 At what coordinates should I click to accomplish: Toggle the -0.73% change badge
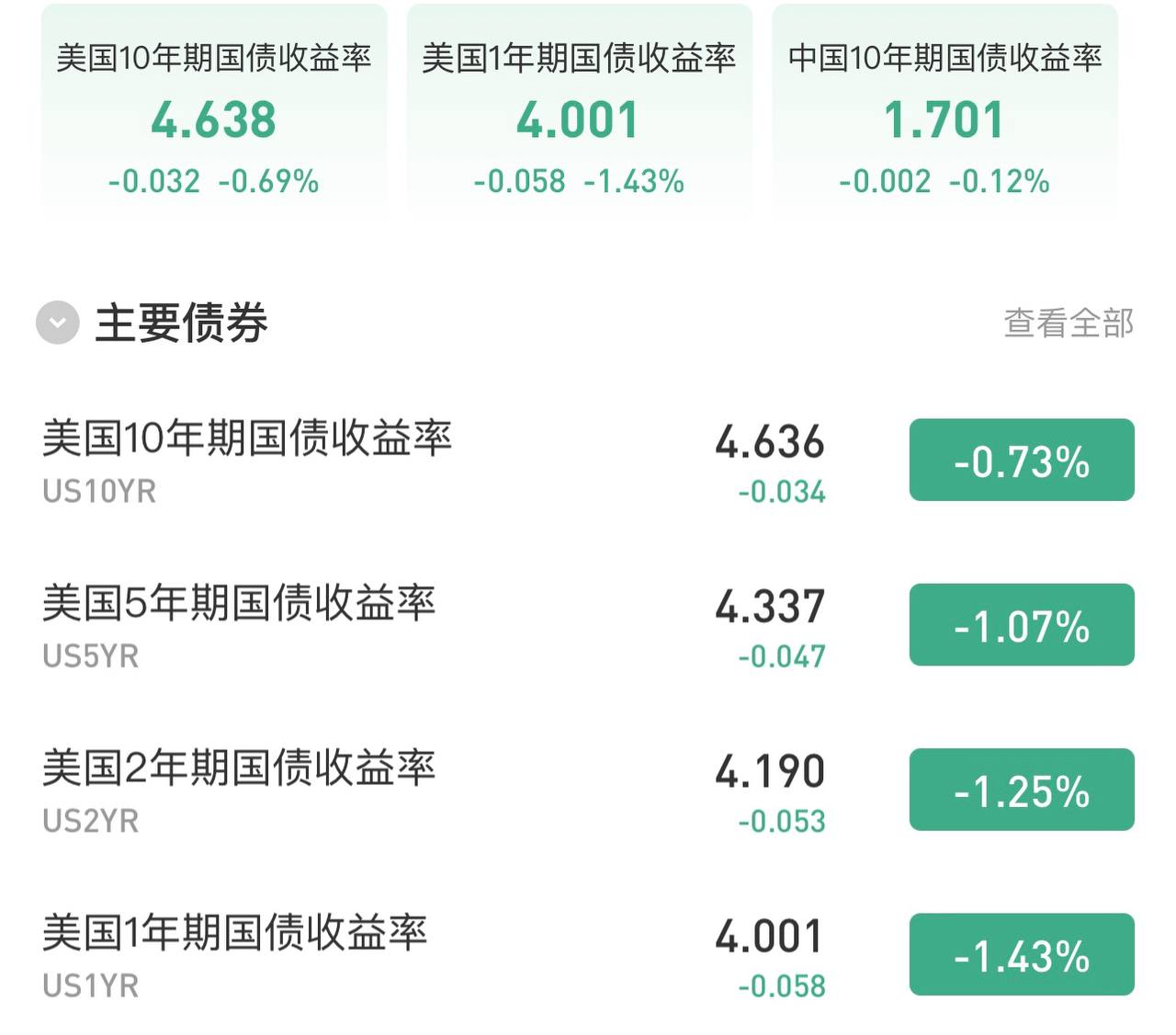1022,460
